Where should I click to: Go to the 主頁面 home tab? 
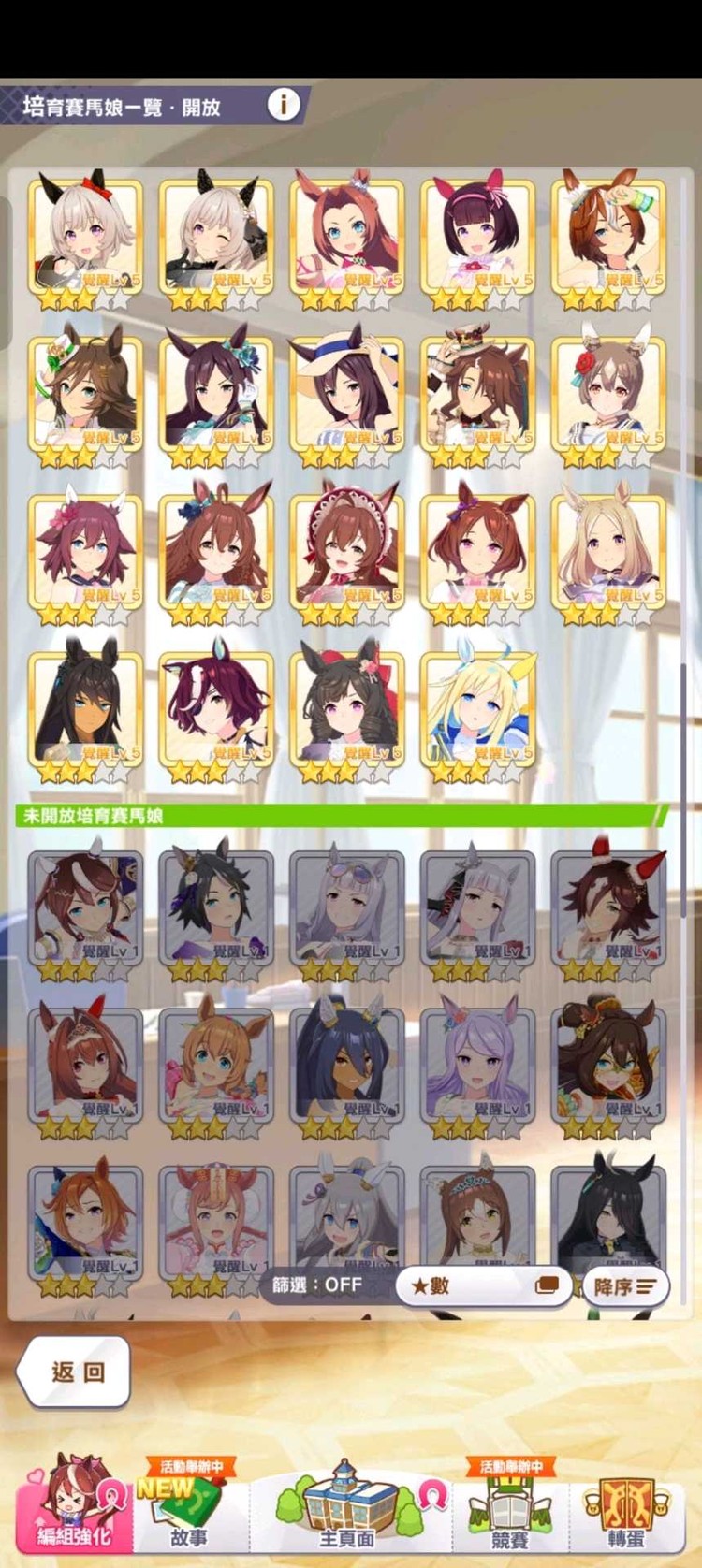[x=347, y=1507]
